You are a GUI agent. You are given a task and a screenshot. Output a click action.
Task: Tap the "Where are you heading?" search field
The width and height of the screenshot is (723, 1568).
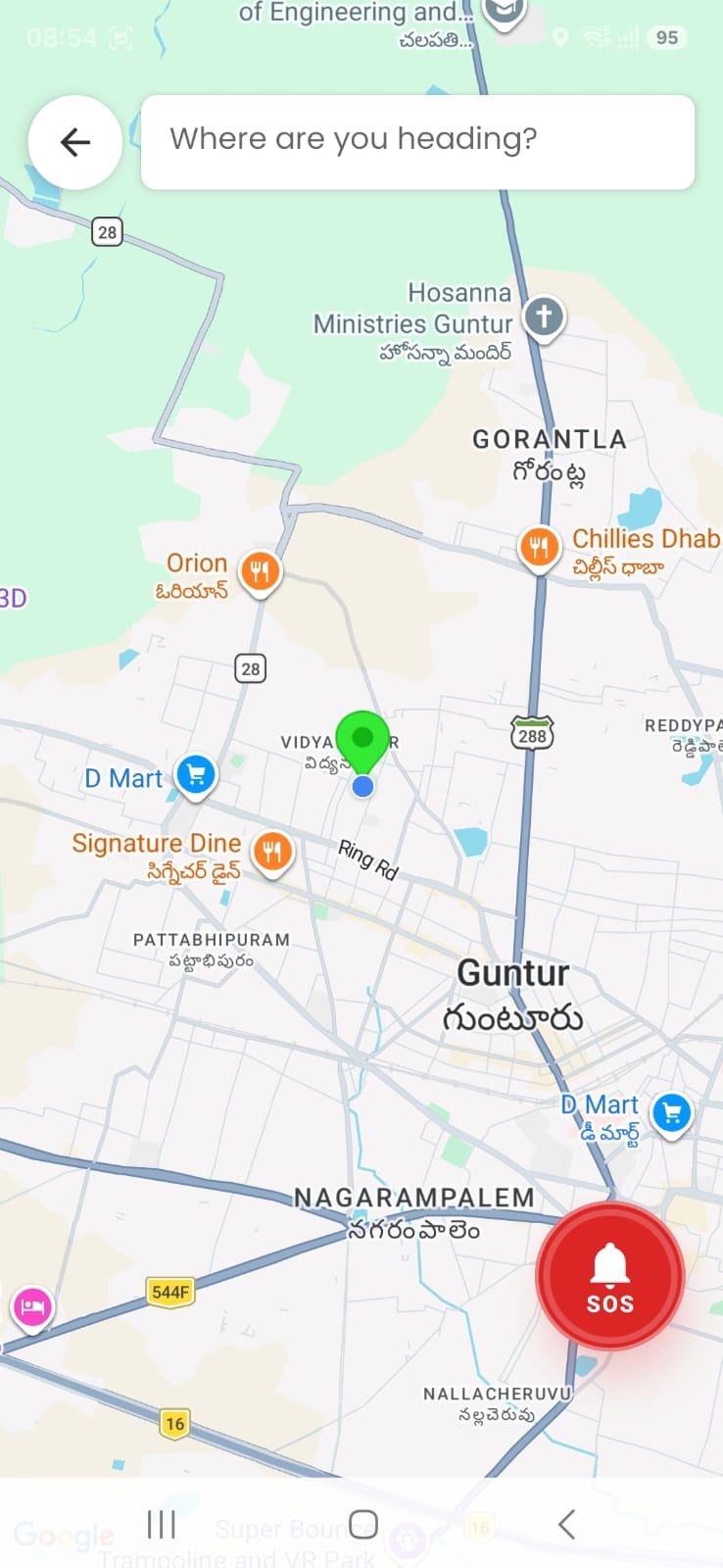[417, 142]
